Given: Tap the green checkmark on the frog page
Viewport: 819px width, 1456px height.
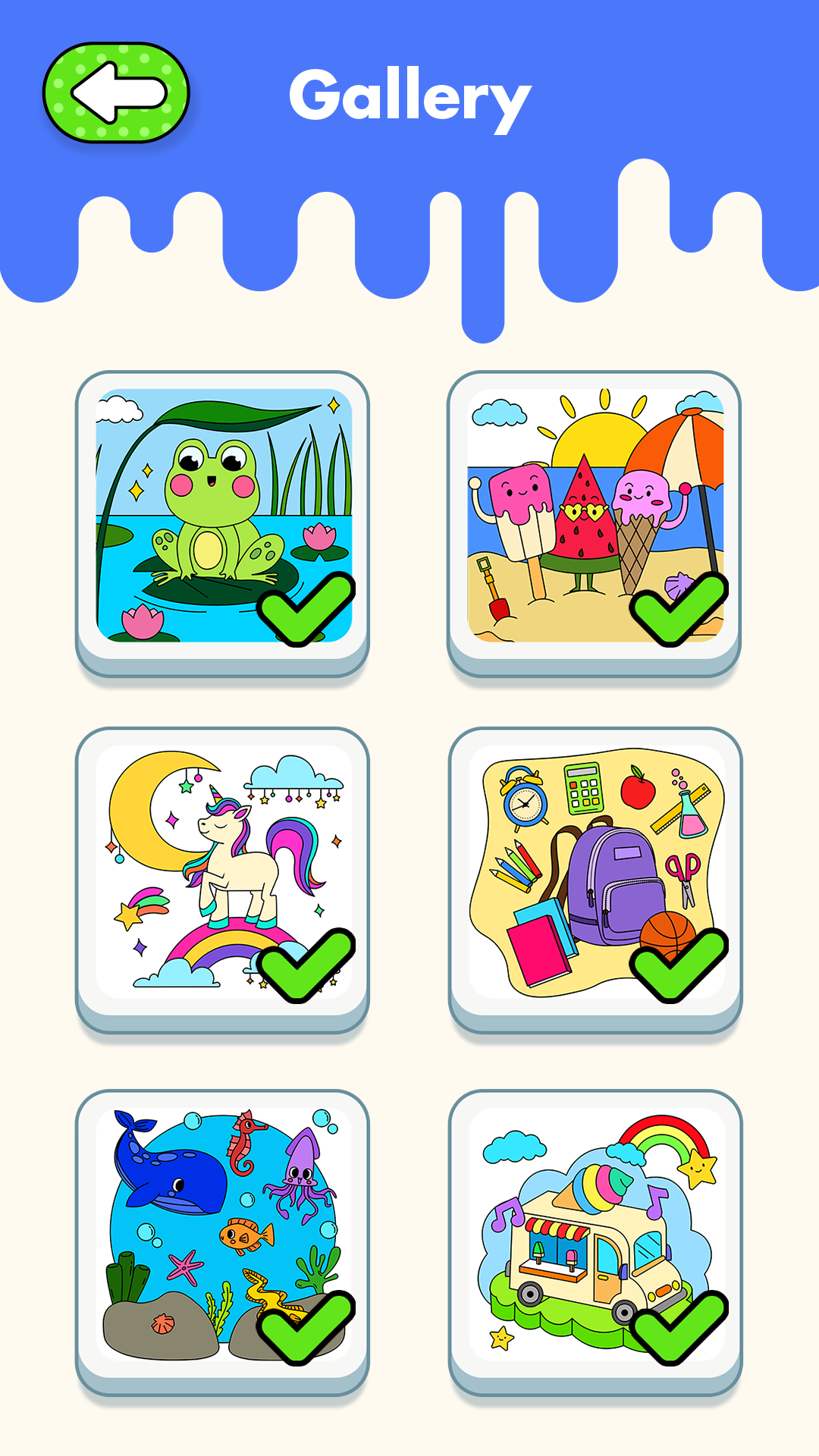Looking at the screenshot, I should tap(306, 607).
